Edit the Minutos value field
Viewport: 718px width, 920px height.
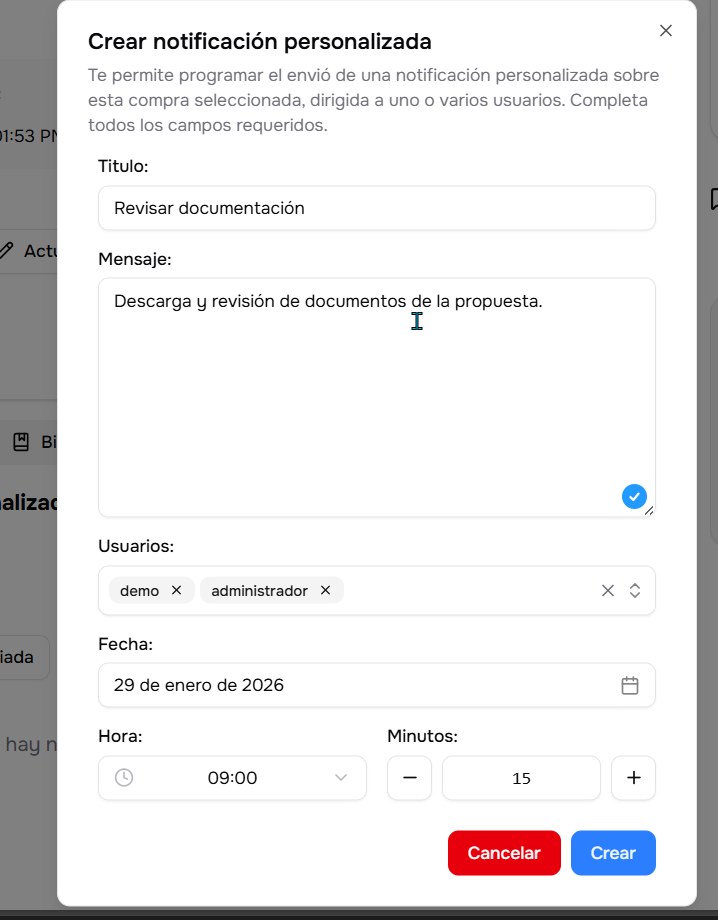point(521,778)
